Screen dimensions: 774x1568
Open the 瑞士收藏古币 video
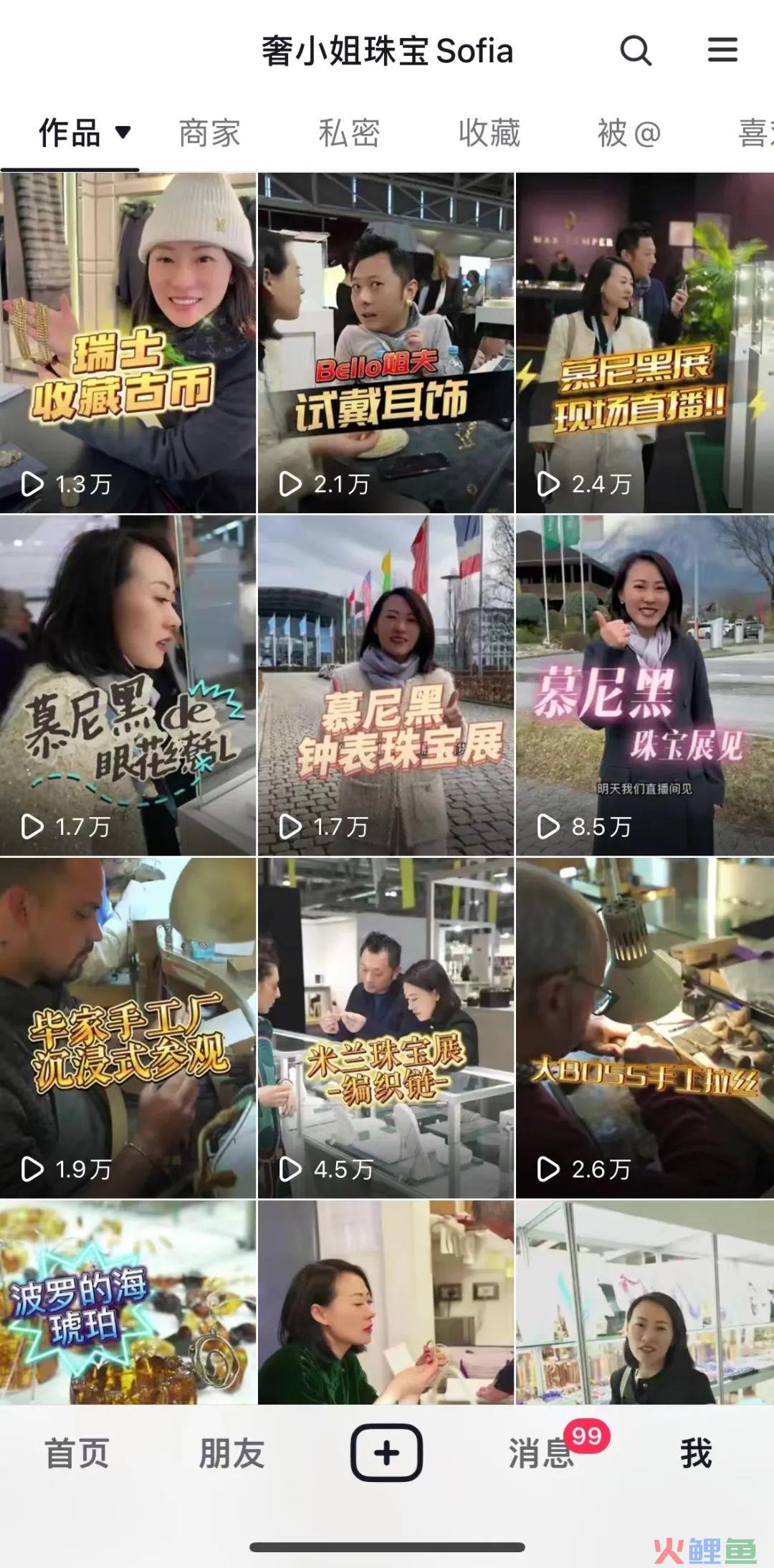pos(128,343)
